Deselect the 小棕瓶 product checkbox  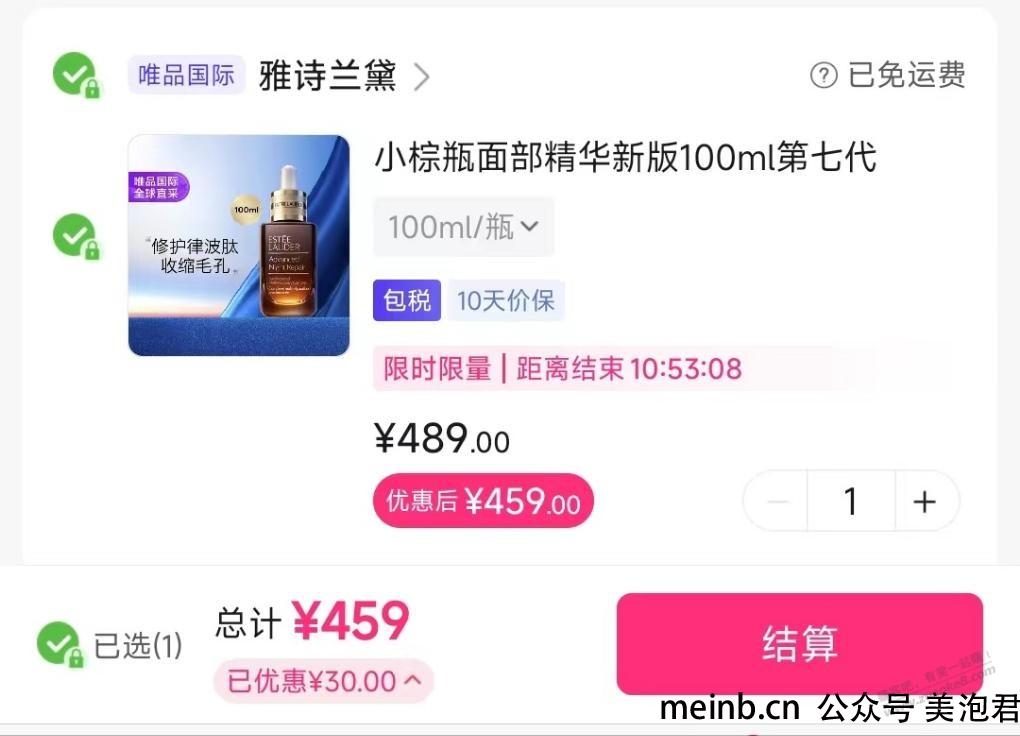74,235
